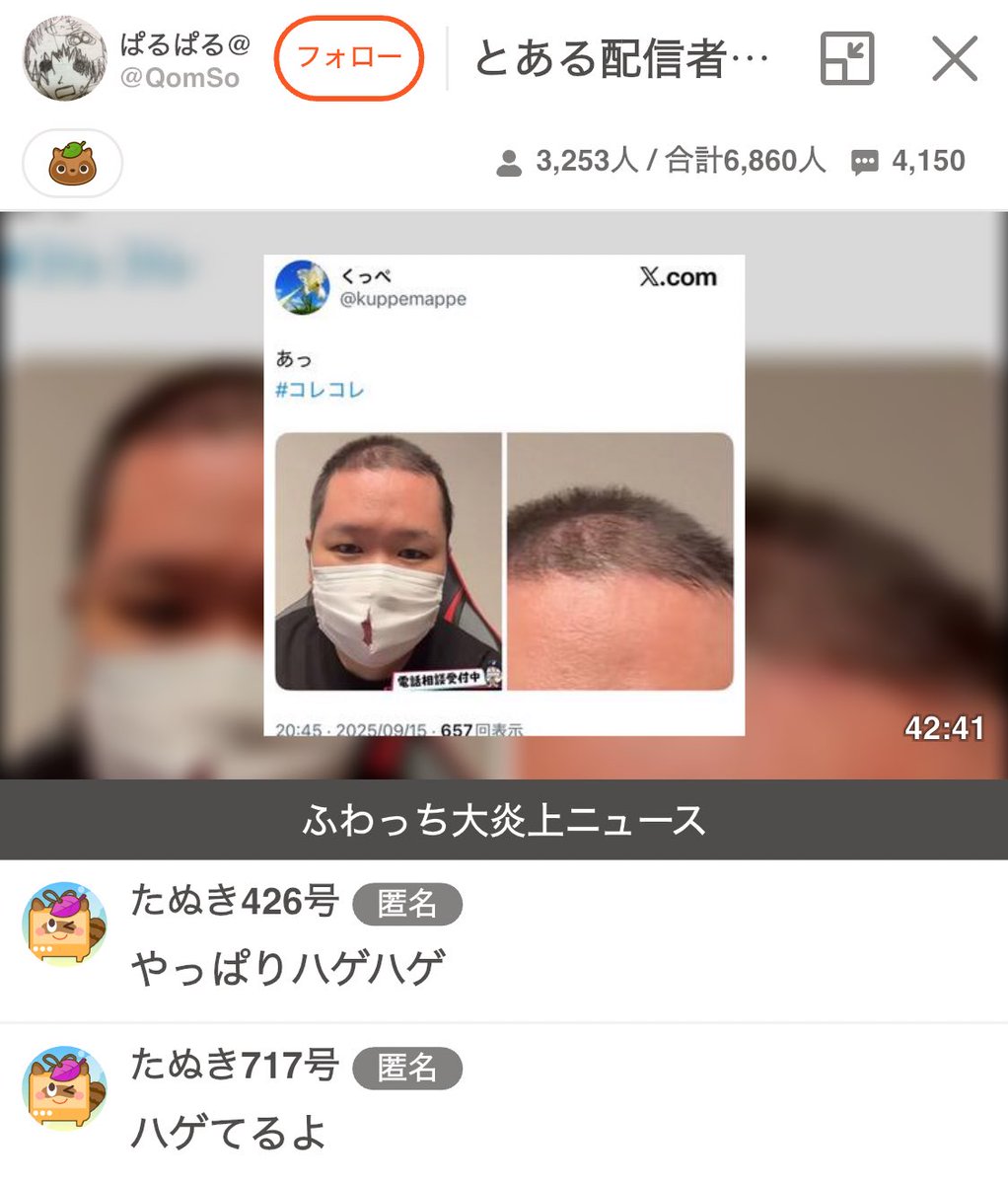Tap the ふわっち大炎上ニュース banner
The height and width of the screenshot is (1184, 1008).
(504, 819)
